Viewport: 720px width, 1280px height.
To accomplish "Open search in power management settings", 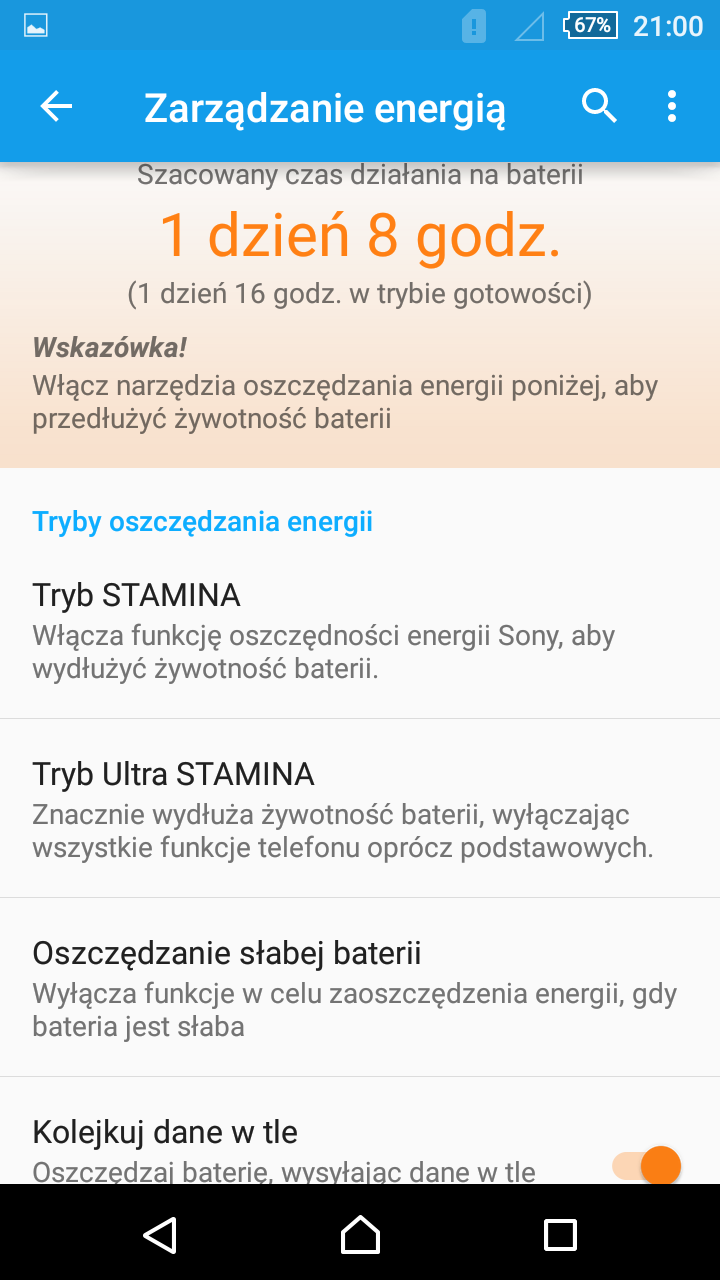I will pyautogui.click(x=599, y=106).
